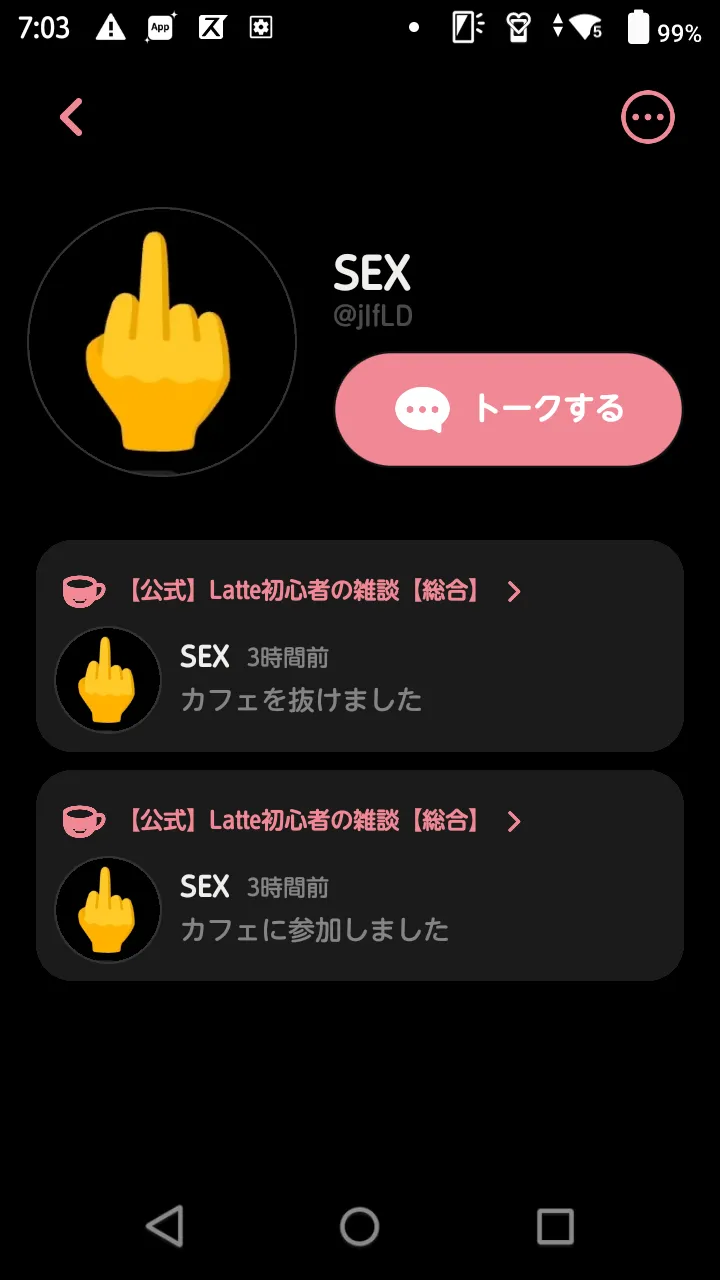This screenshot has width=720, height=1280.
Task: Open the three-dot more options menu
Action: (648, 118)
